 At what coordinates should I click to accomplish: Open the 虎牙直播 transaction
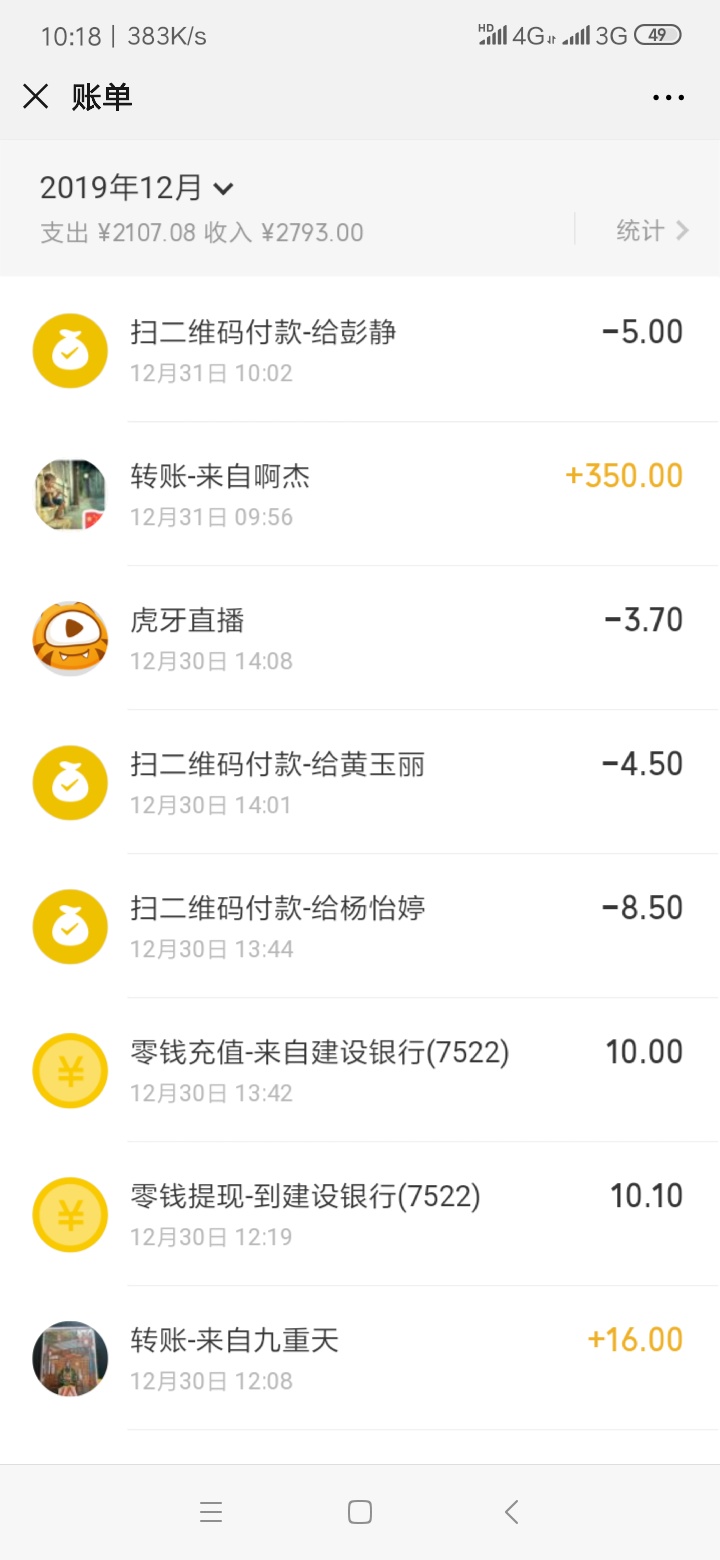(x=360, y=638)
